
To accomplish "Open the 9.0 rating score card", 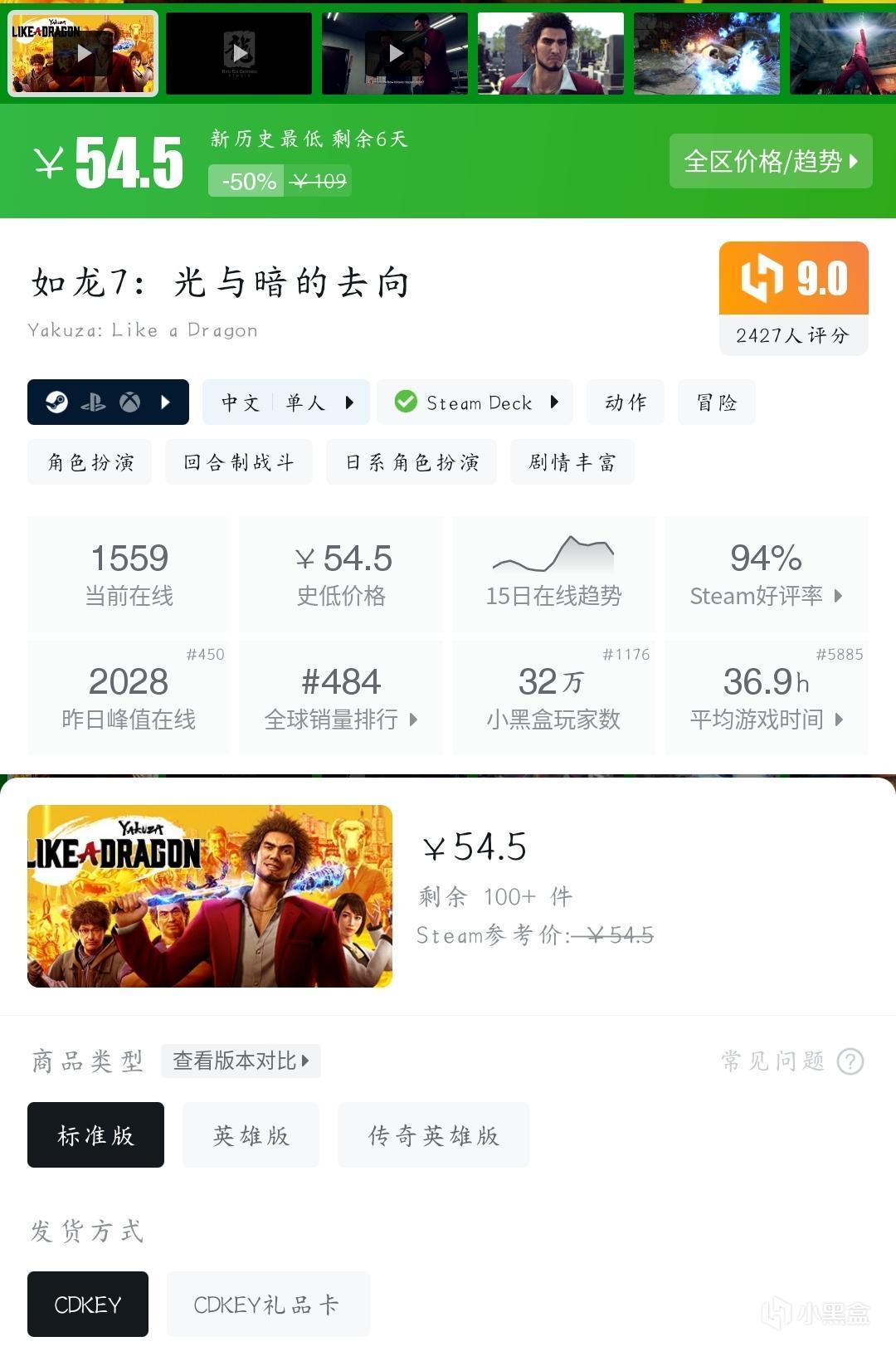I will pos(793,298).
